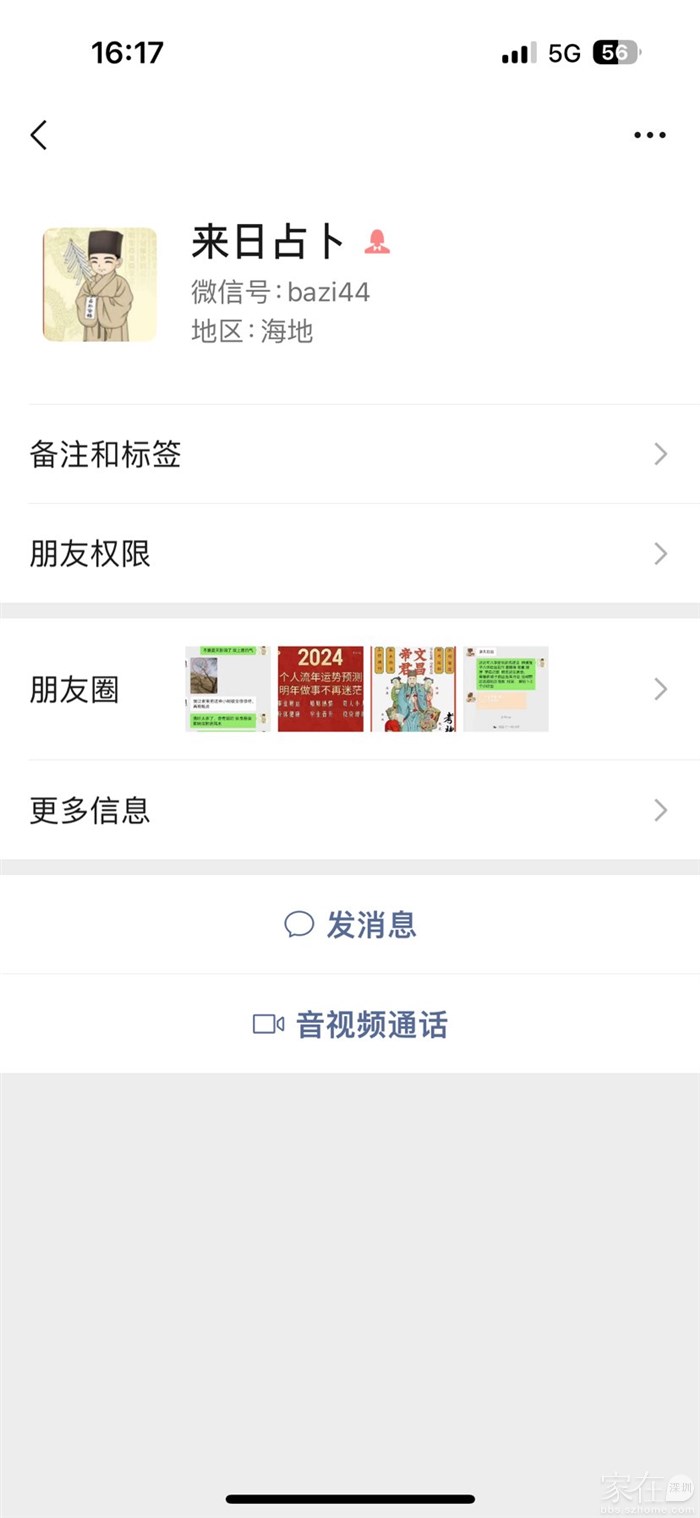This screenshot has width=700, height=1518.
Task: Open the three-dot overflow menu
Action: pos(650,135)
